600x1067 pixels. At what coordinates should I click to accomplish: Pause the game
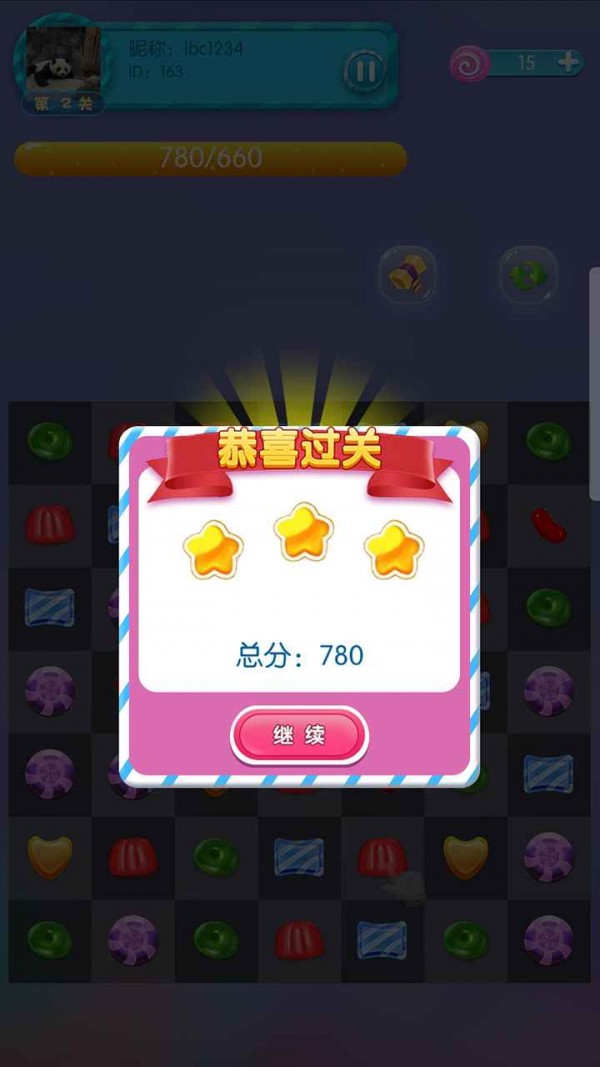[x=365, y=71]
